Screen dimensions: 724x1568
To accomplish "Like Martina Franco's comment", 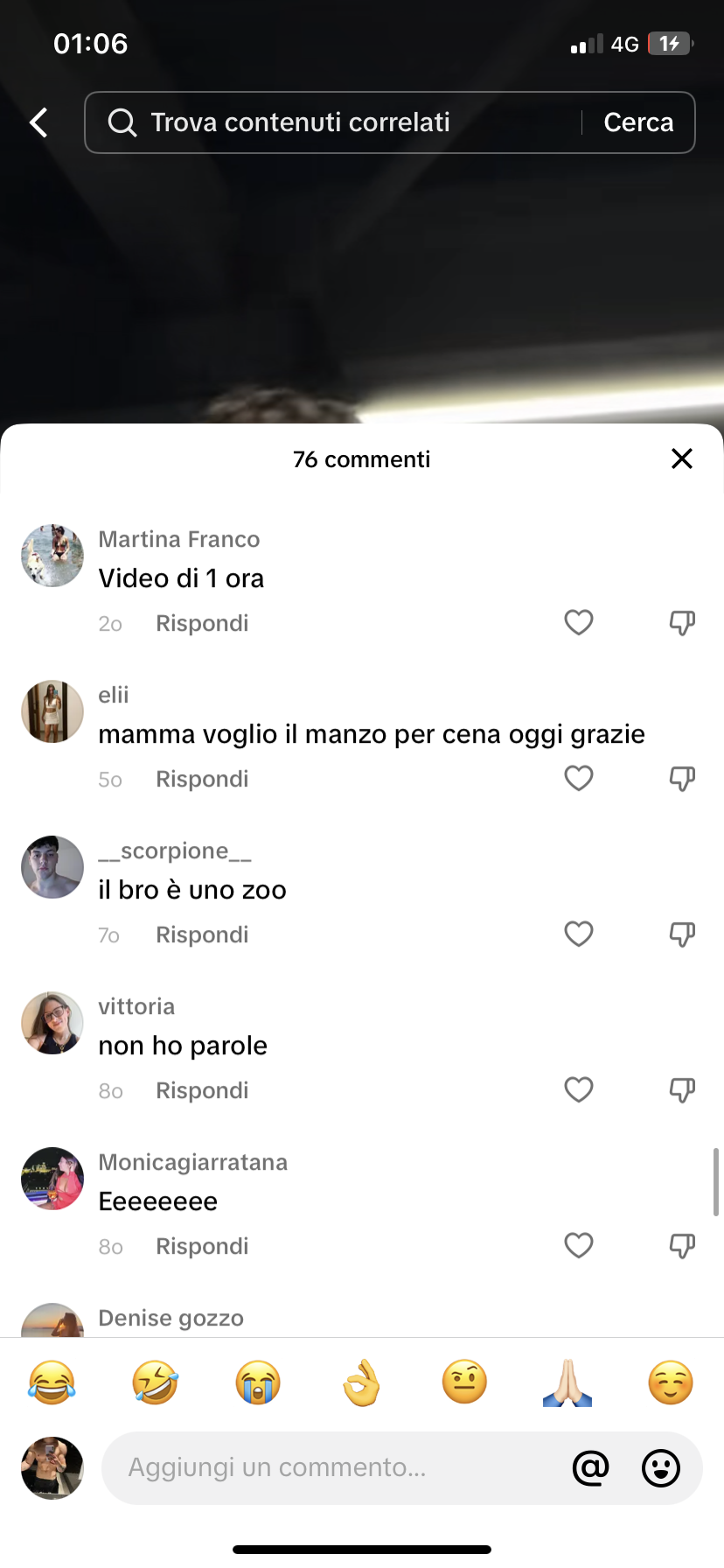I will [579, 623].
